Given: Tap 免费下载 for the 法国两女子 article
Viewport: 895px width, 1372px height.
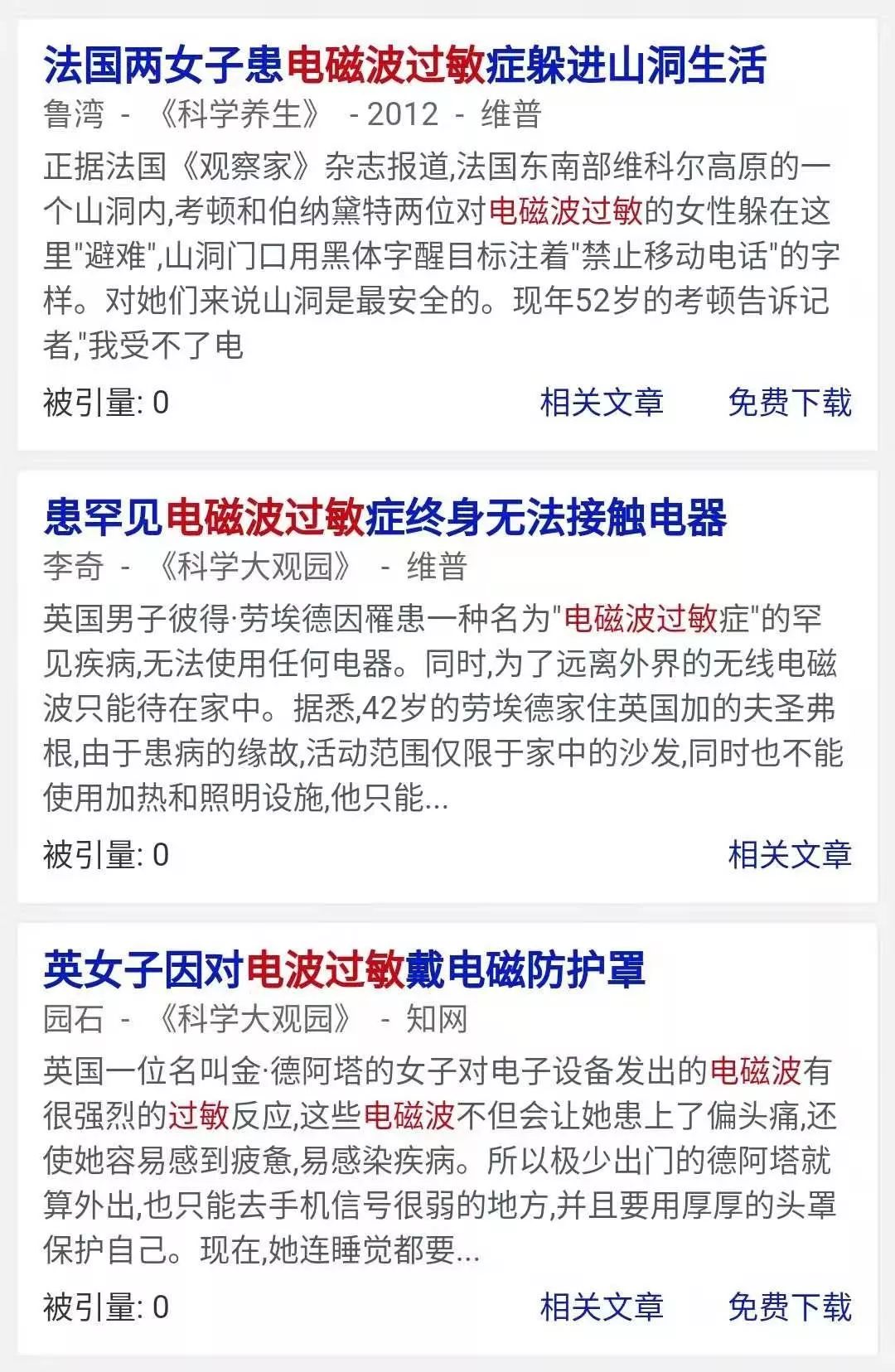Looking at the screenshot, I should [x=789, y=403].
